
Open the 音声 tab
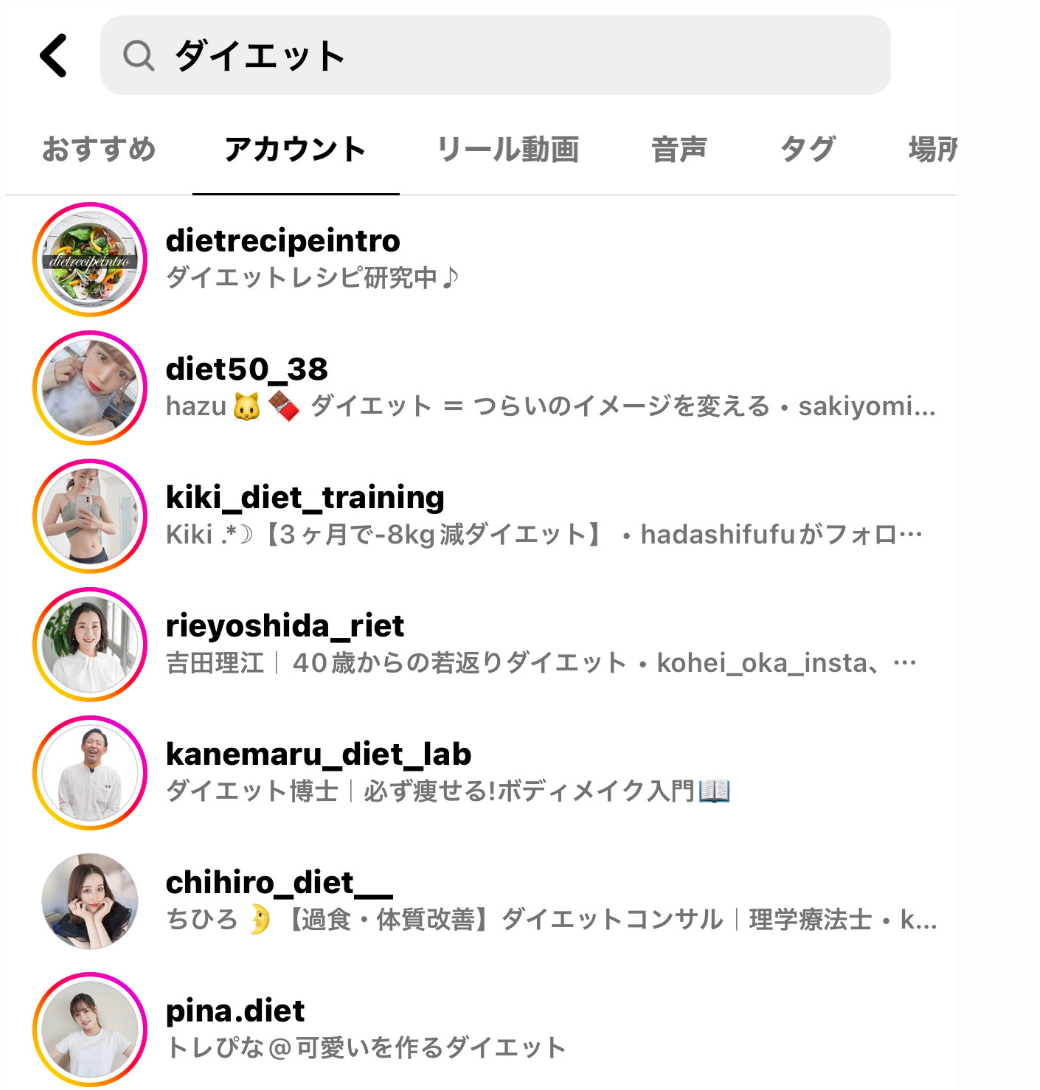[x=679, y=150]
